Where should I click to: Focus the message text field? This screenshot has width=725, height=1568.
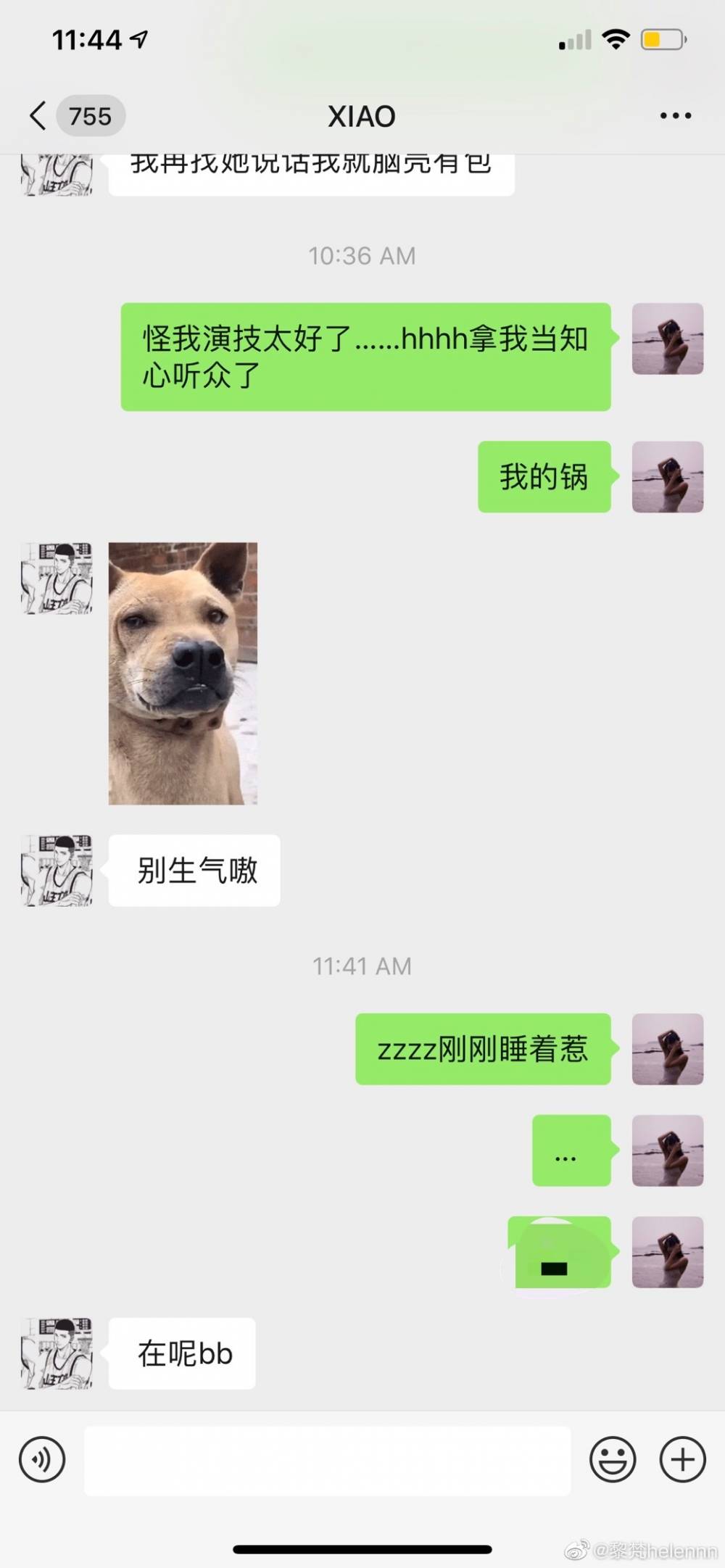[x=327, y=1459]
